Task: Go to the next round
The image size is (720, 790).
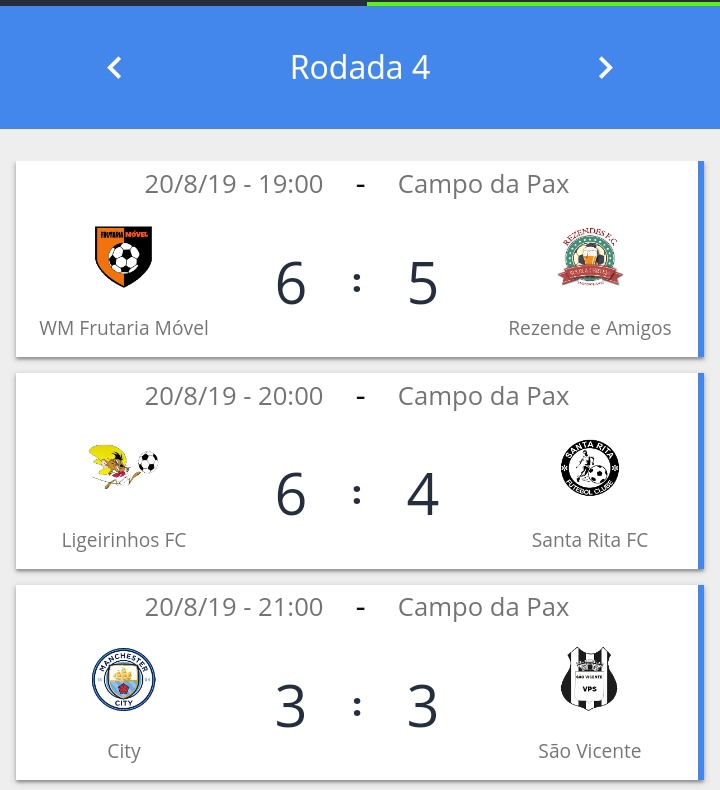Action: [x=605, y=68]
